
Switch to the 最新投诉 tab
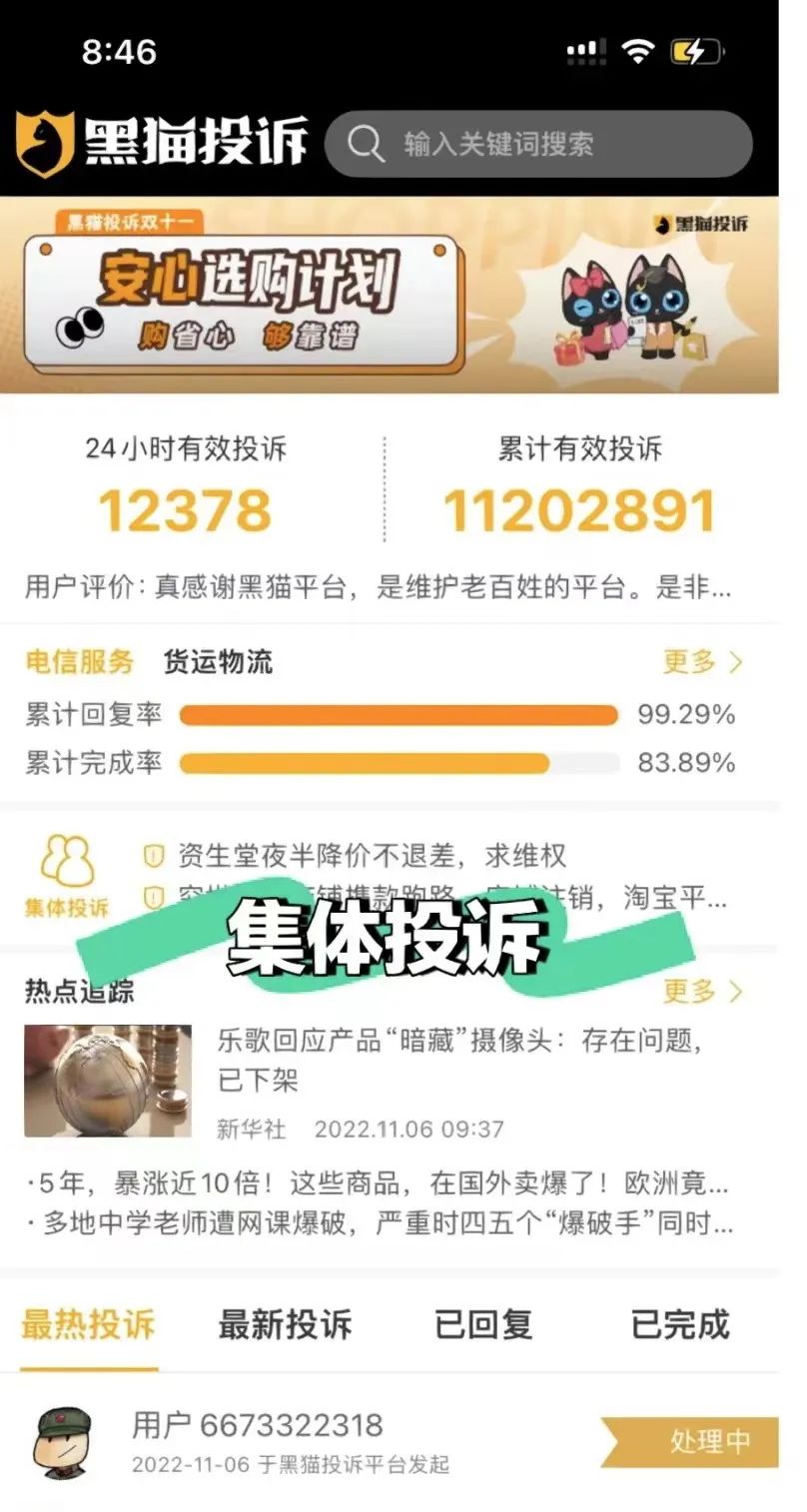click(285, 1324)
